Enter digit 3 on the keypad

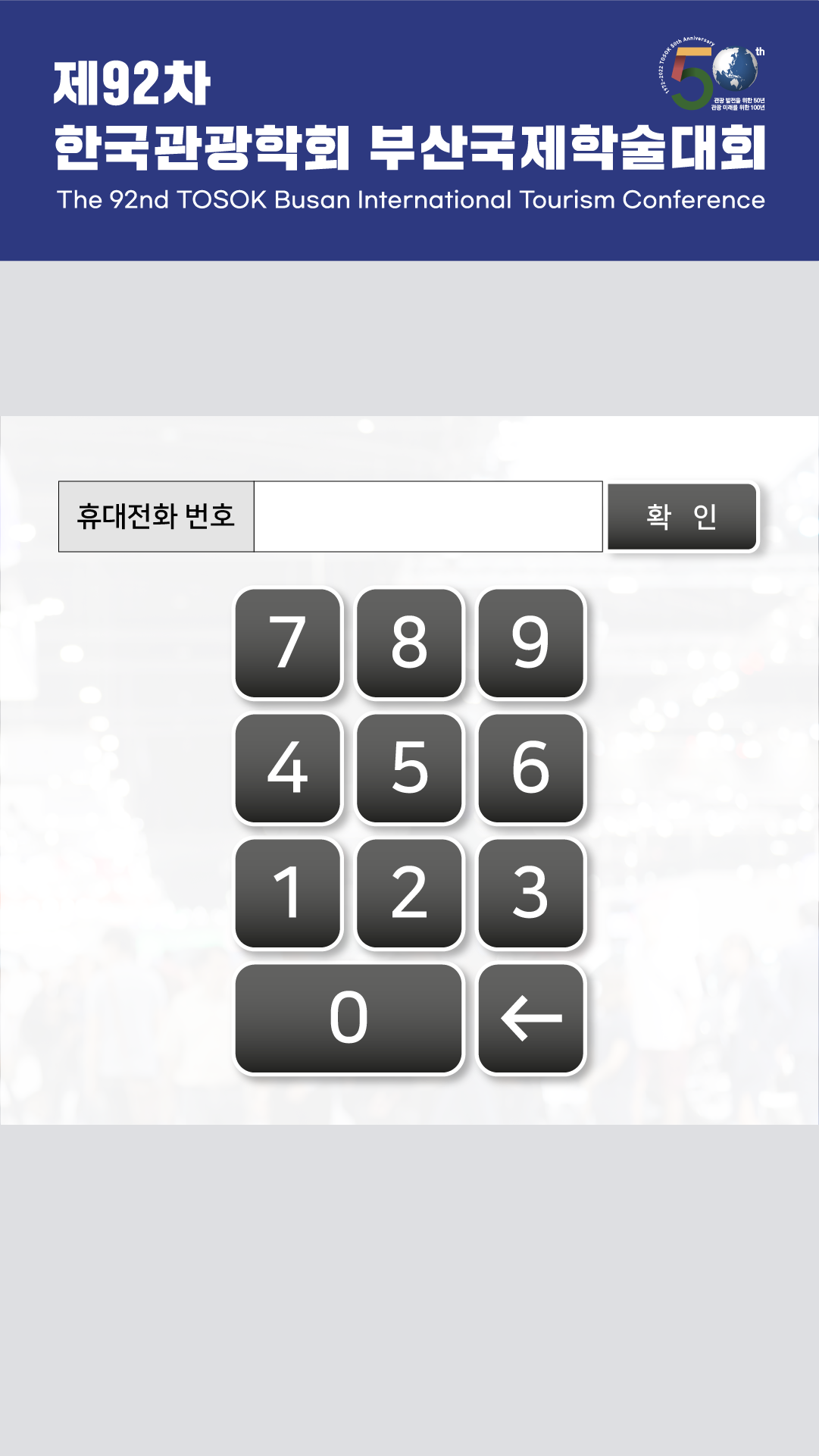coord(530,893)
